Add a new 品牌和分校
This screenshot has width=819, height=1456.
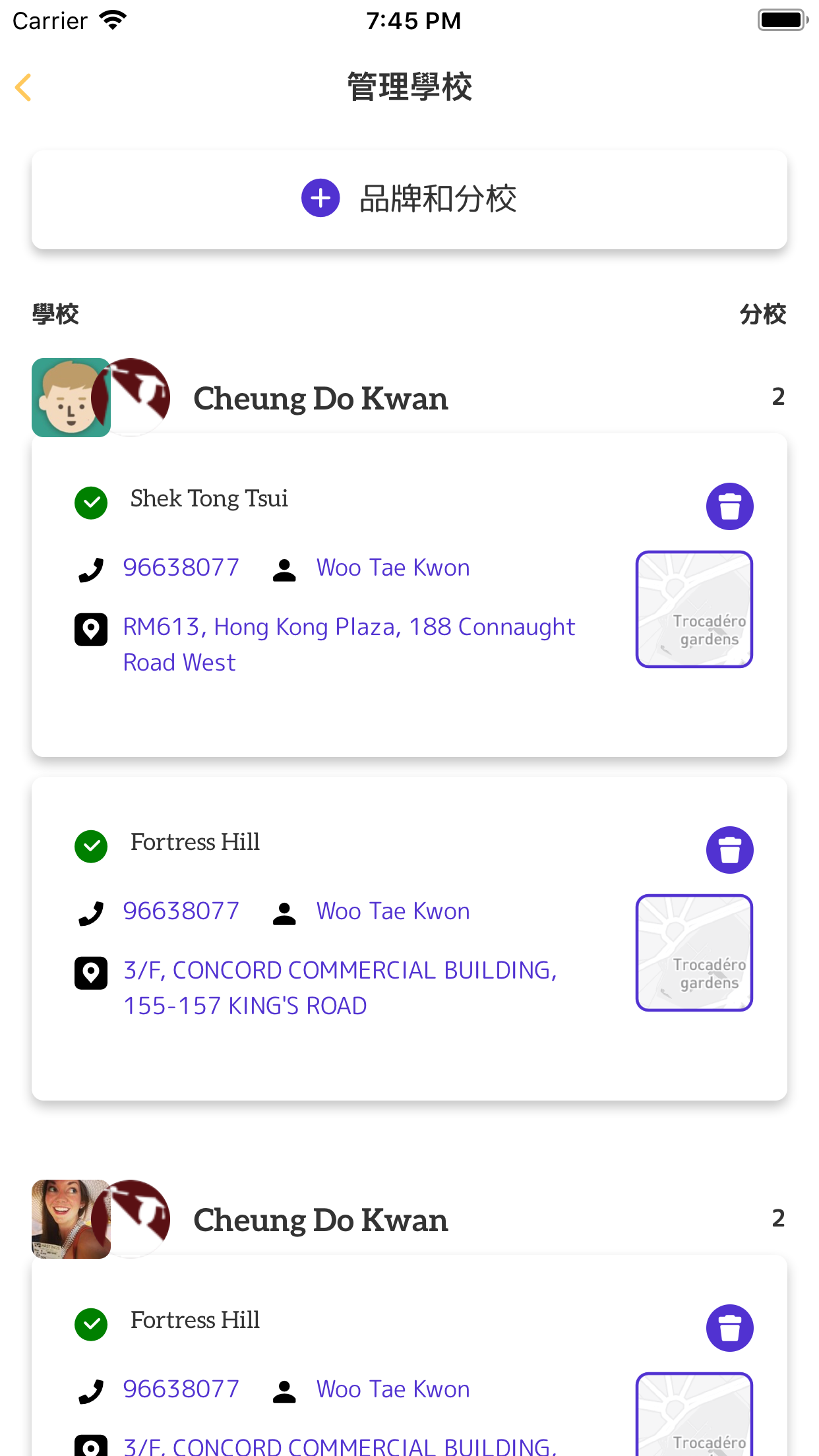(x=409, y=199)
